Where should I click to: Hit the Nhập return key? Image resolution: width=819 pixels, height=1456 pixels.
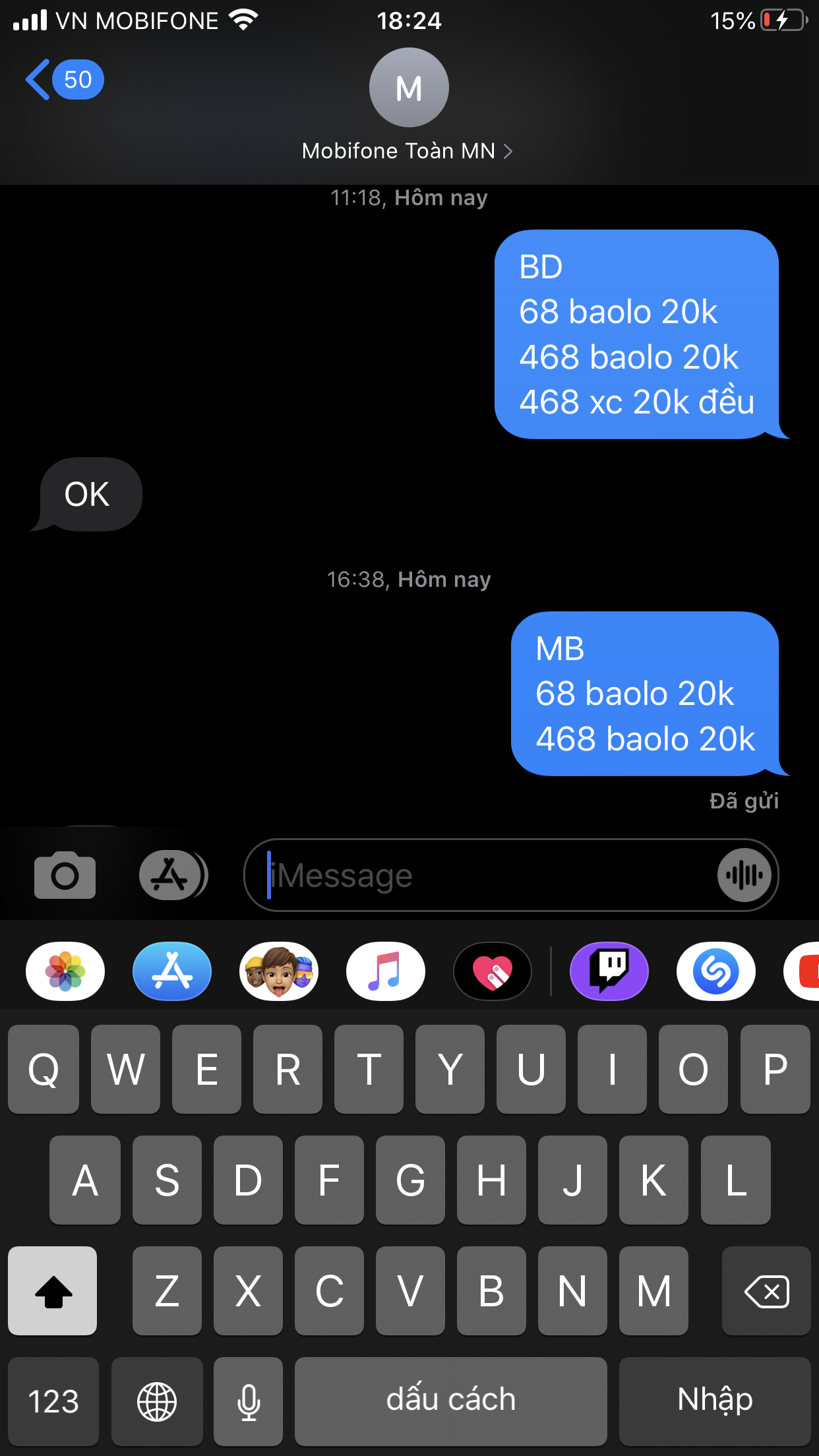[x=715, y=1401]
